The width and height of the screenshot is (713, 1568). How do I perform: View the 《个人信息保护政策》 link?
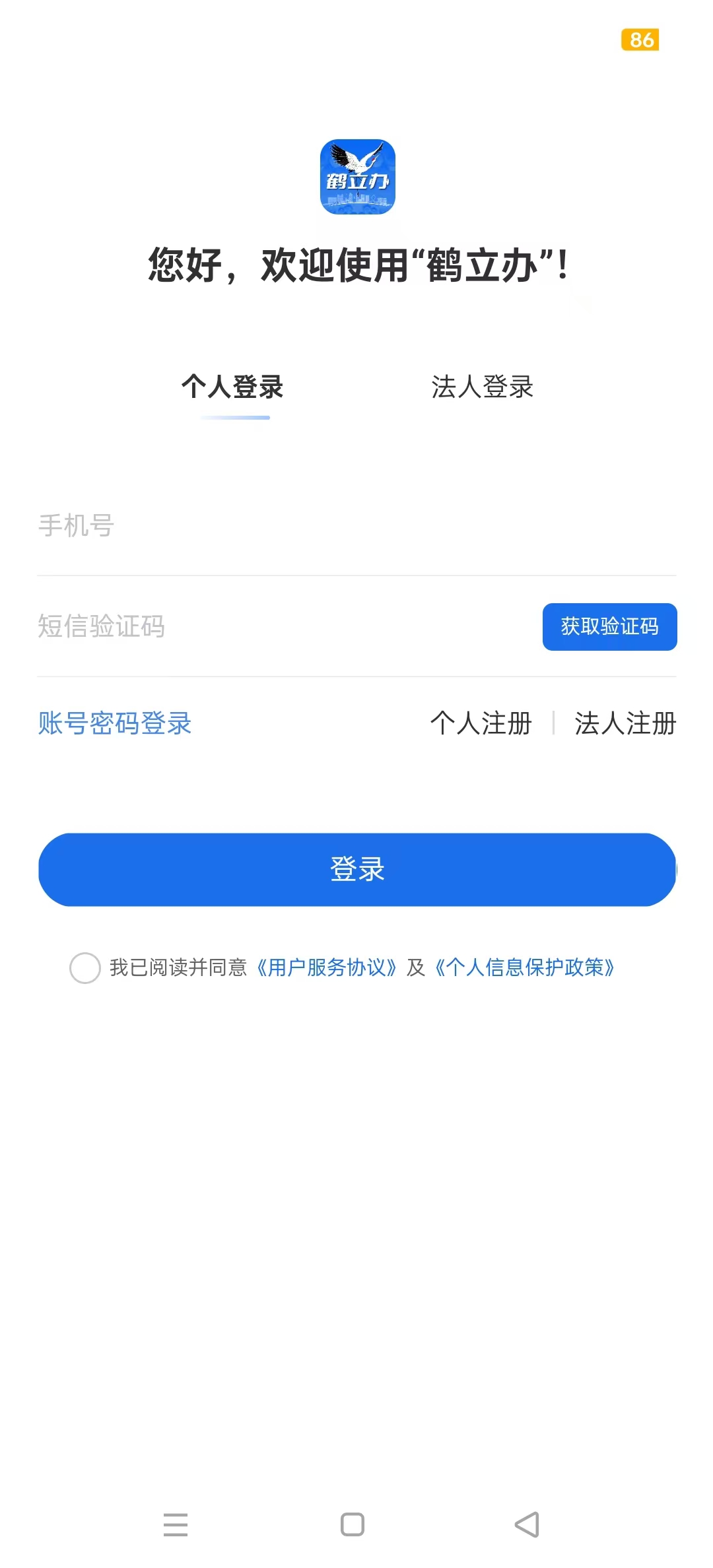(x=525, y=968)
